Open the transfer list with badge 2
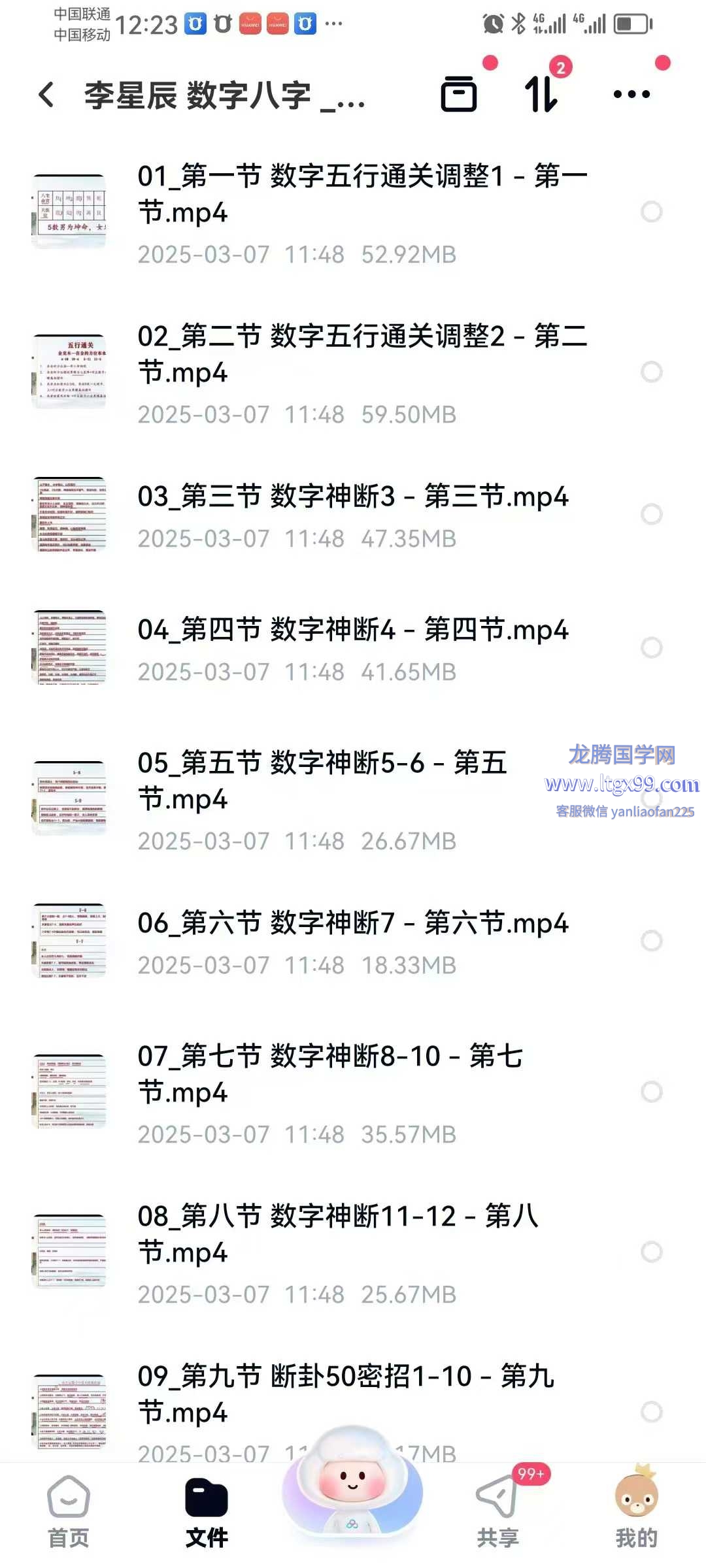 click(x=542, y=95)
